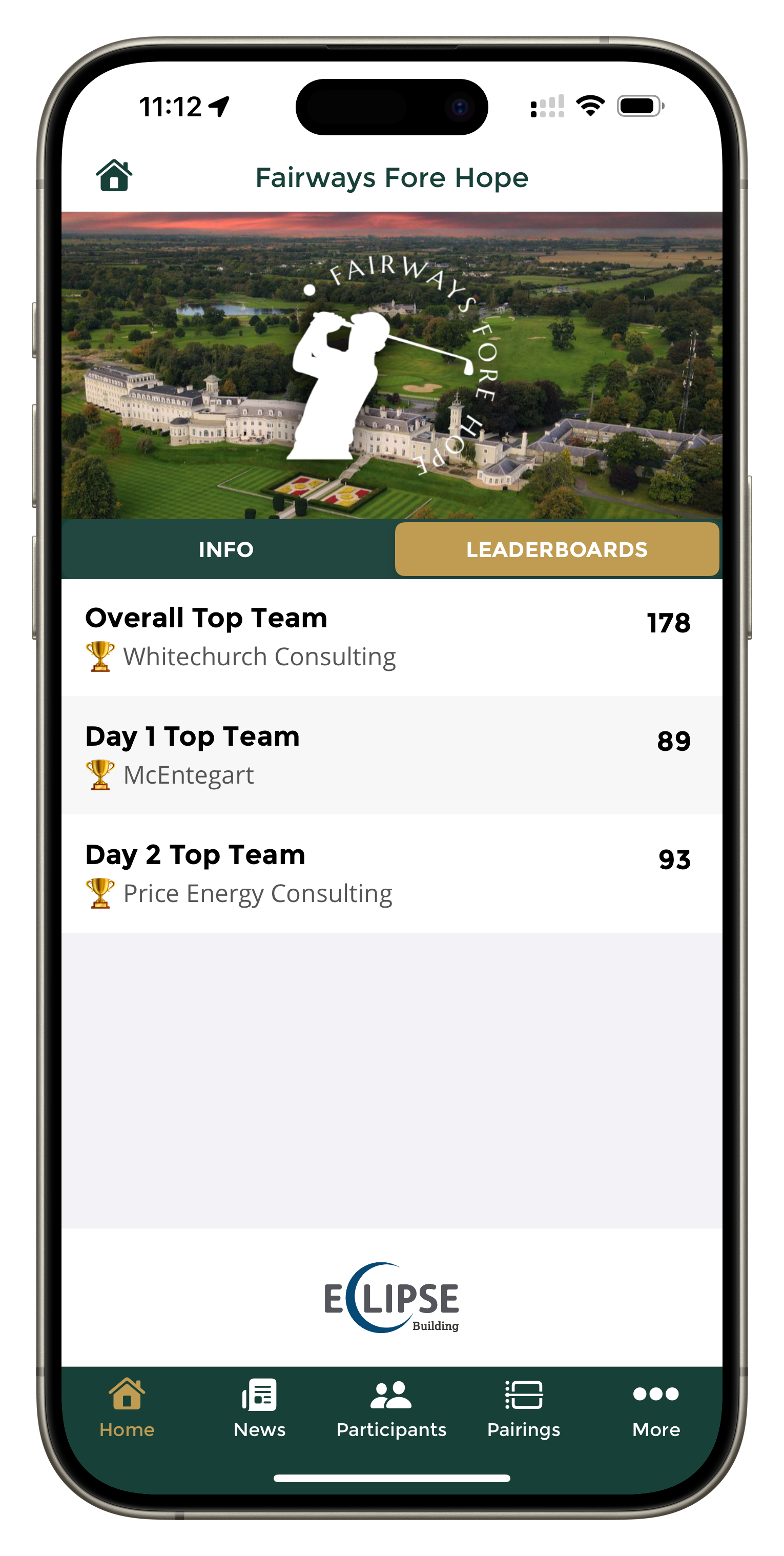
Task: Tap the home icon in the header
Action: 114,176
